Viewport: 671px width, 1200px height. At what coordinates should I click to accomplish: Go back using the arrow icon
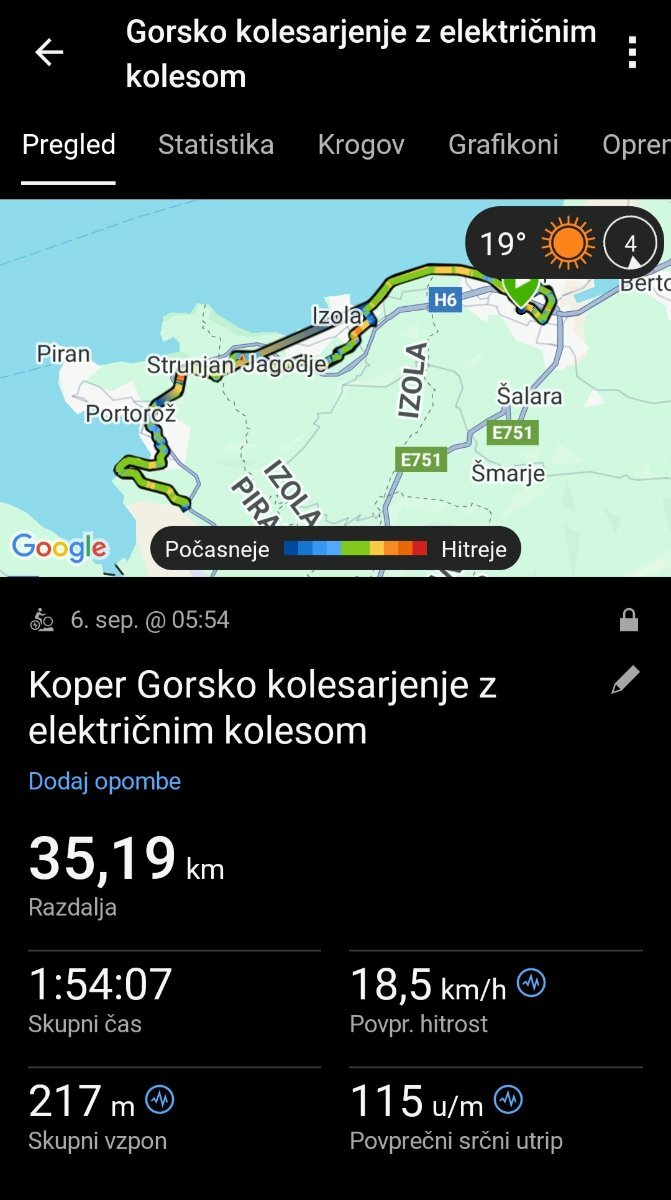[49, 53]
